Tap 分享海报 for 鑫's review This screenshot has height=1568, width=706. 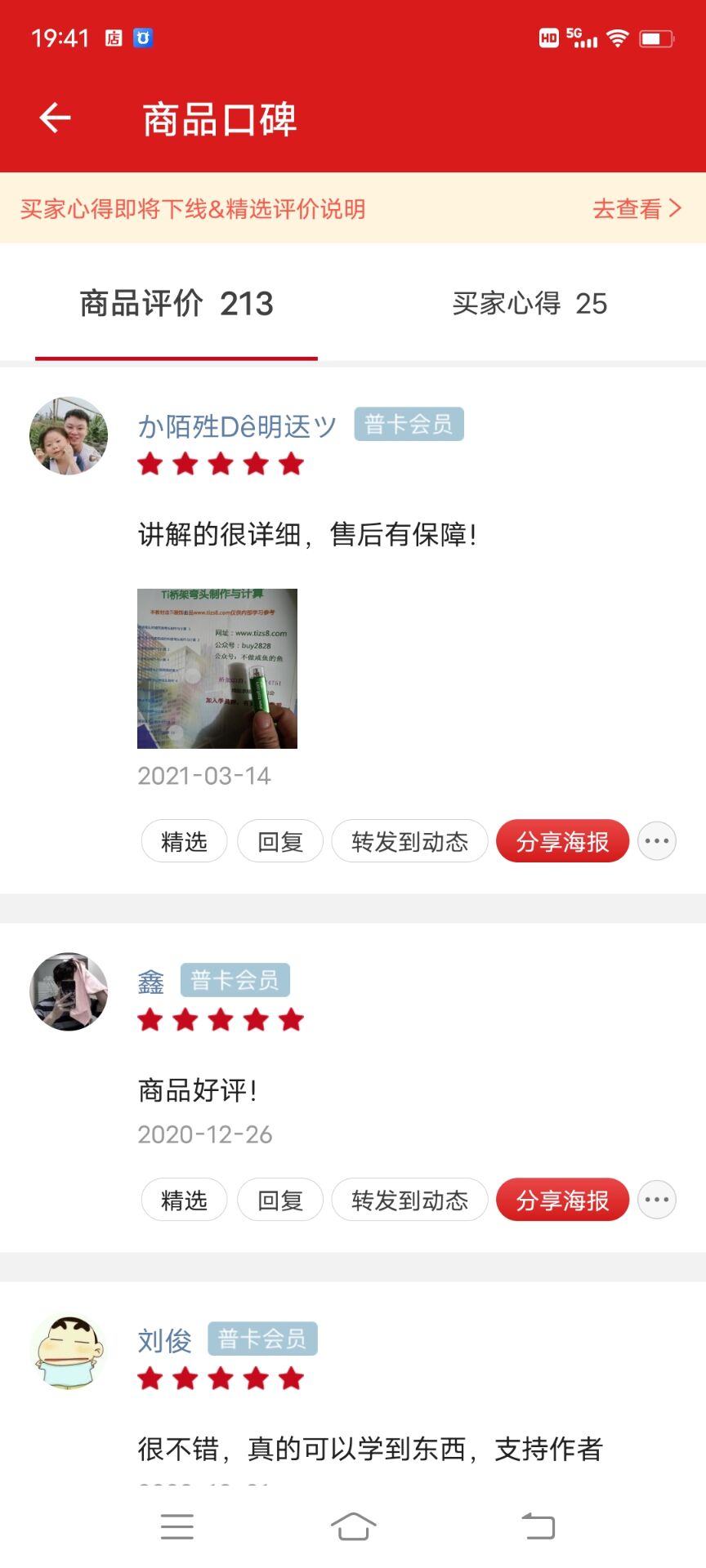(x=562, y=1200)
